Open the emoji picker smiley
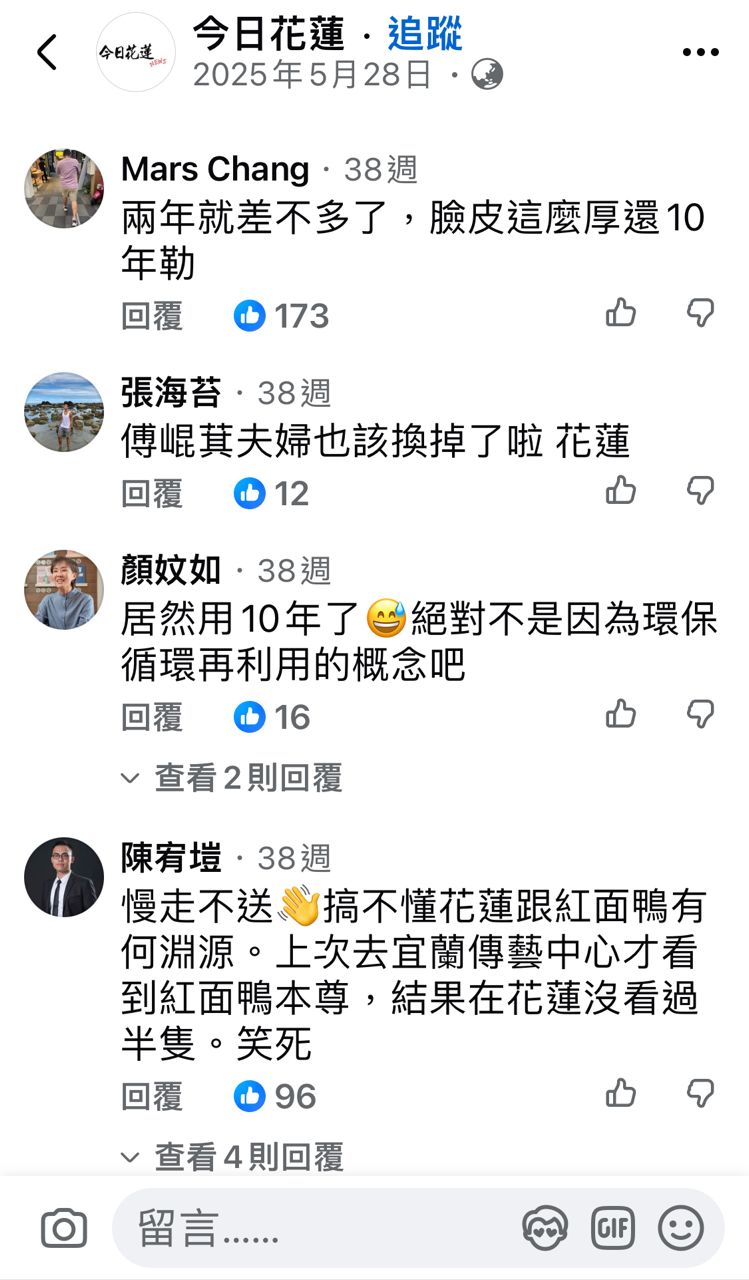 [x=681, y=1228]
